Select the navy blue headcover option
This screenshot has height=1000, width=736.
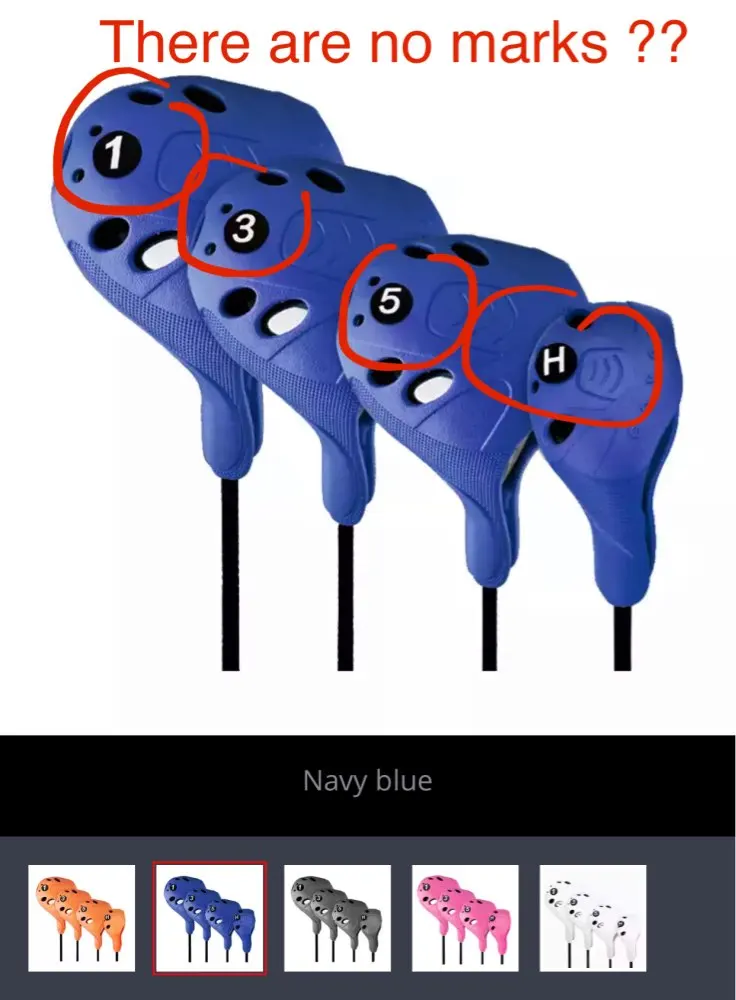(x=209, y=918)
